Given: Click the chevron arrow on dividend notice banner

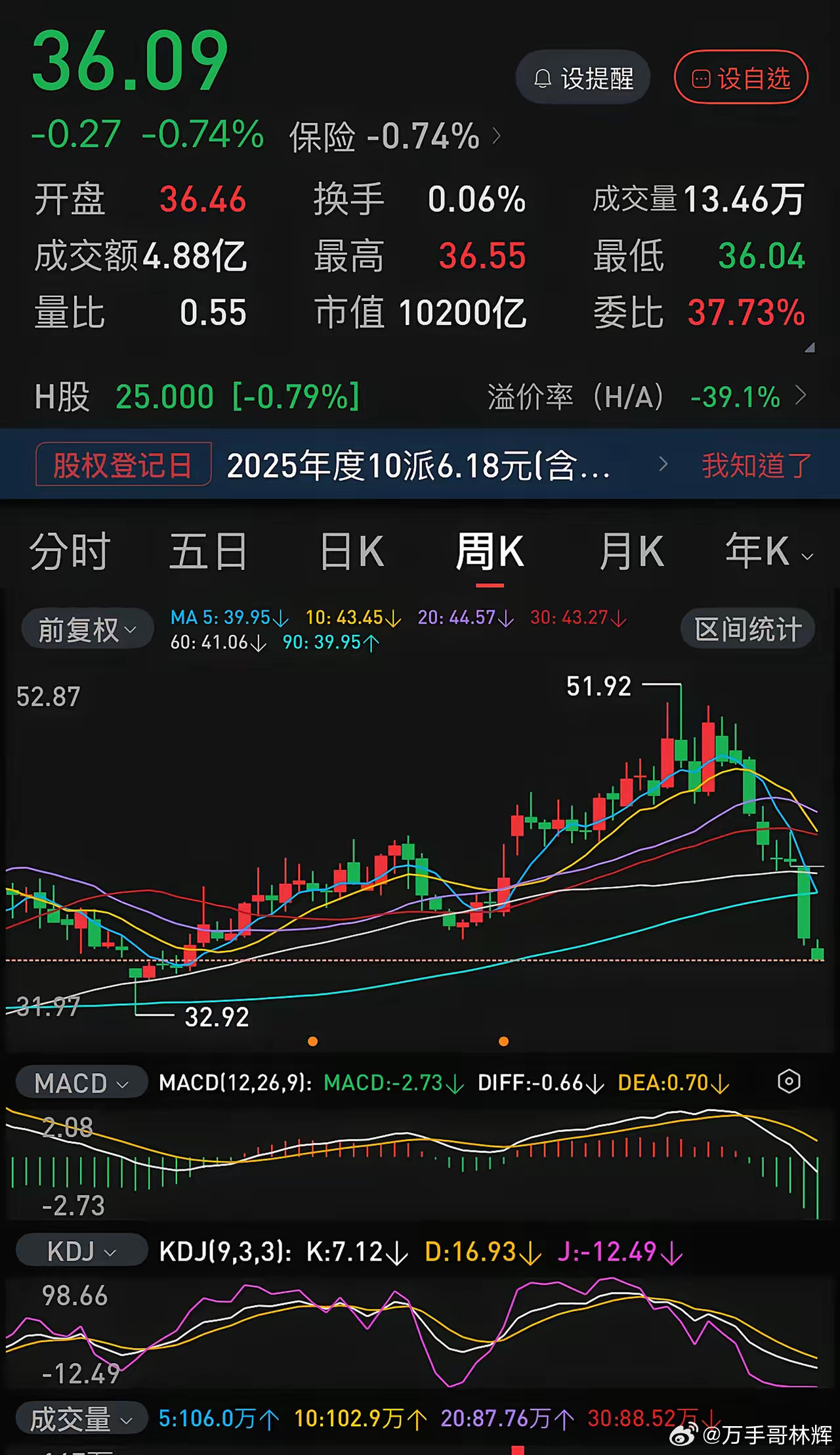Looking at the screenshot, I should click(663, 464).
